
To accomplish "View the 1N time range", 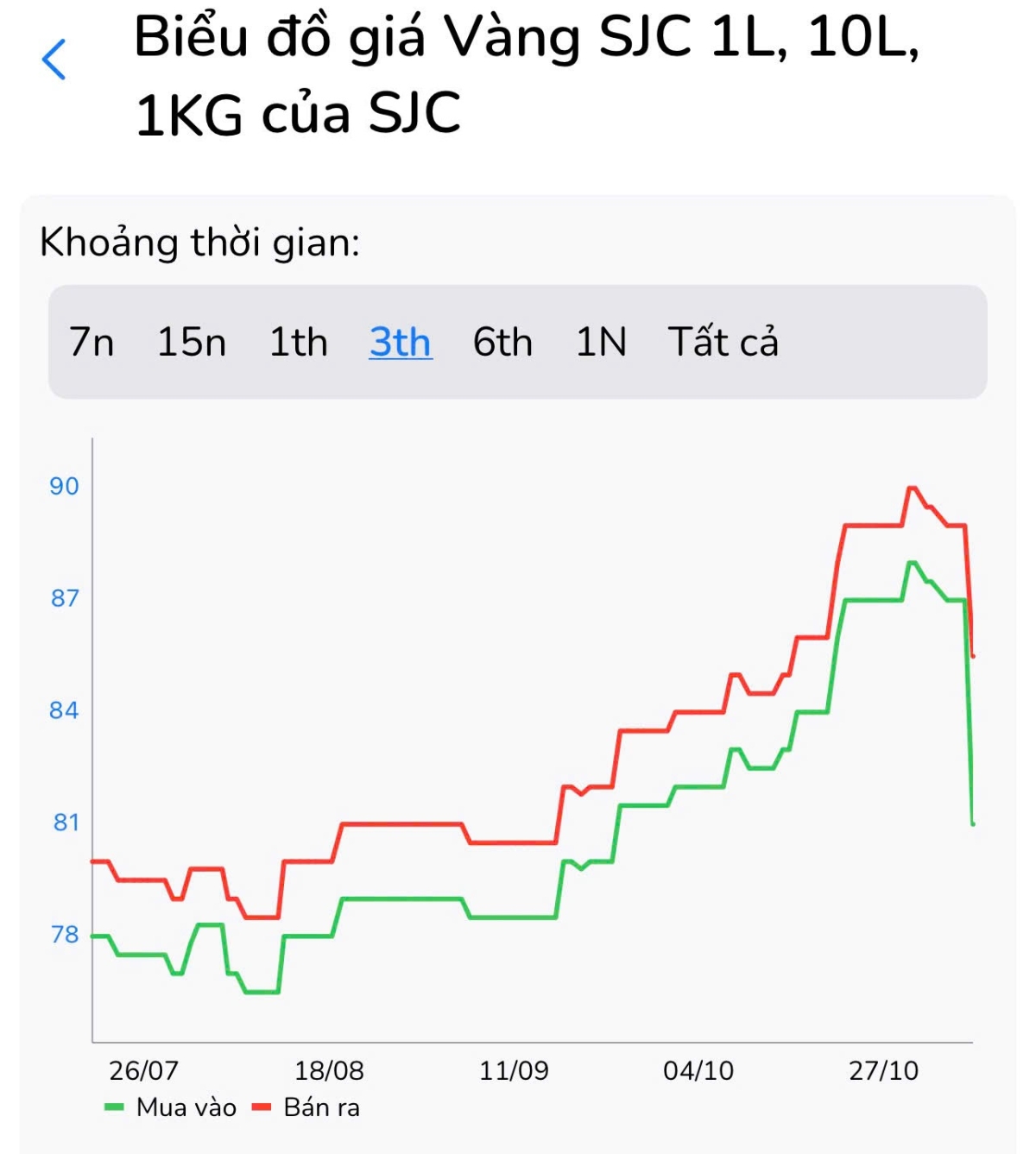I will point(601,343).
